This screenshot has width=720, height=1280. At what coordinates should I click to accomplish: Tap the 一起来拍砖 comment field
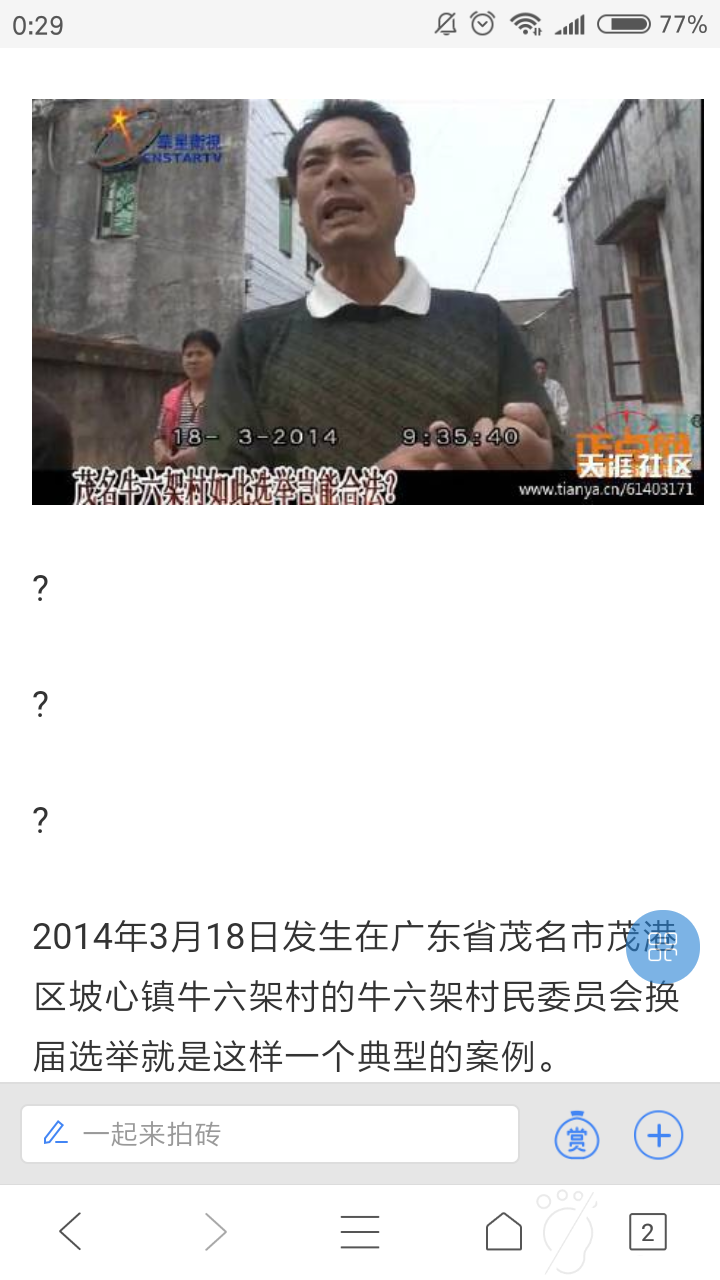point(270,1134)
